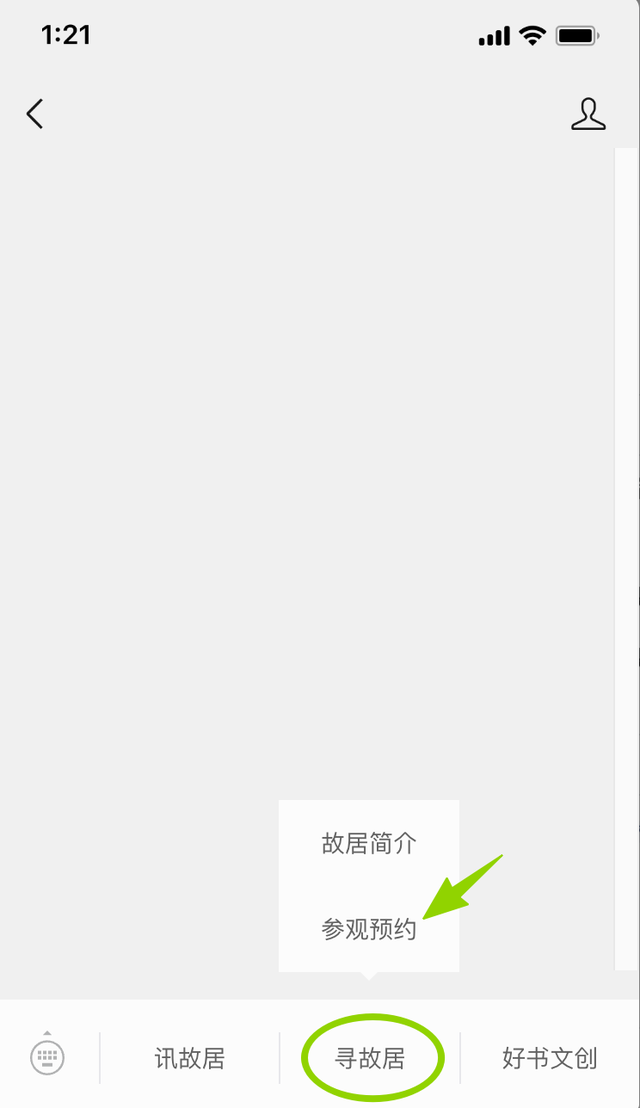Image resolution: width=640 pixels, height=1108 pixels.
Task: Open the 好书文创 bottom menu
Action: point(549,1058)
